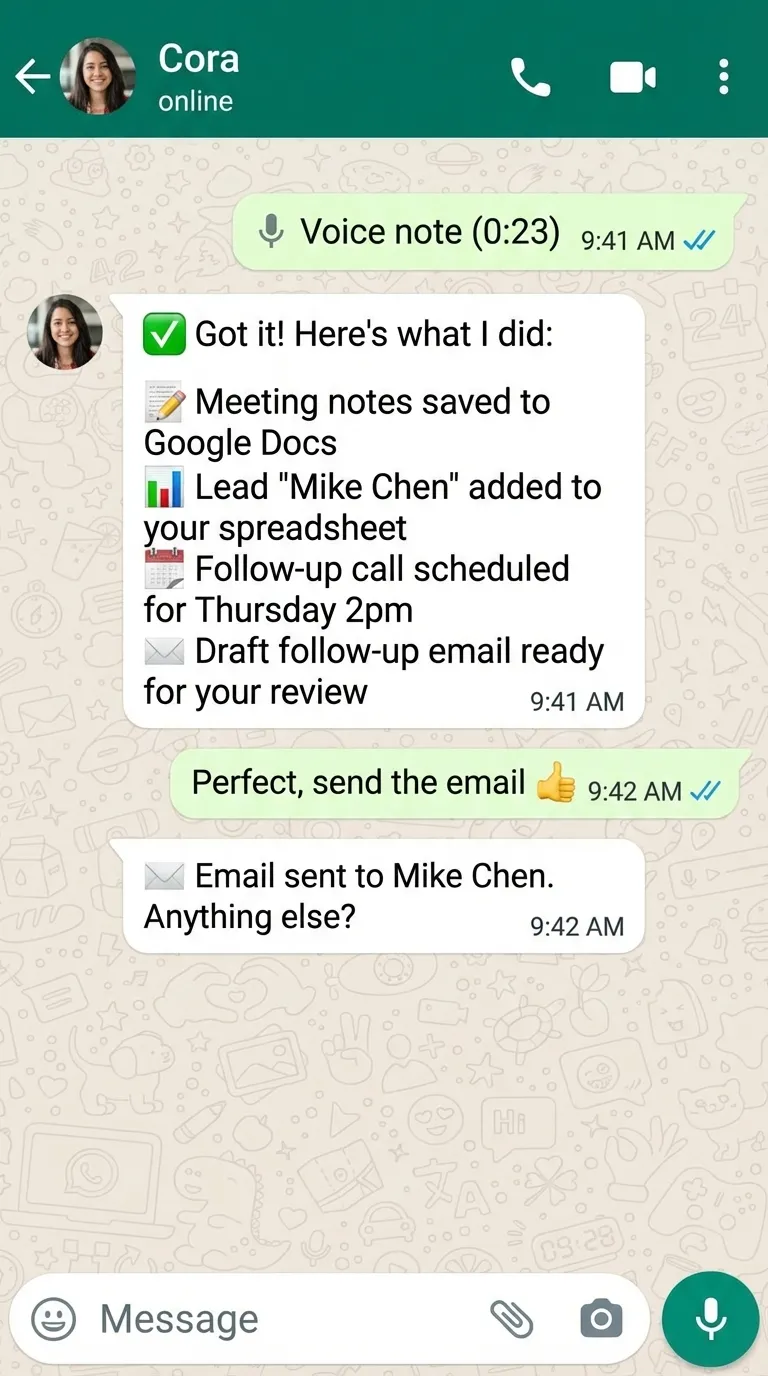Start a voice call with Cora
Viewport: 768px width, 1376px height.
[531, 78]
